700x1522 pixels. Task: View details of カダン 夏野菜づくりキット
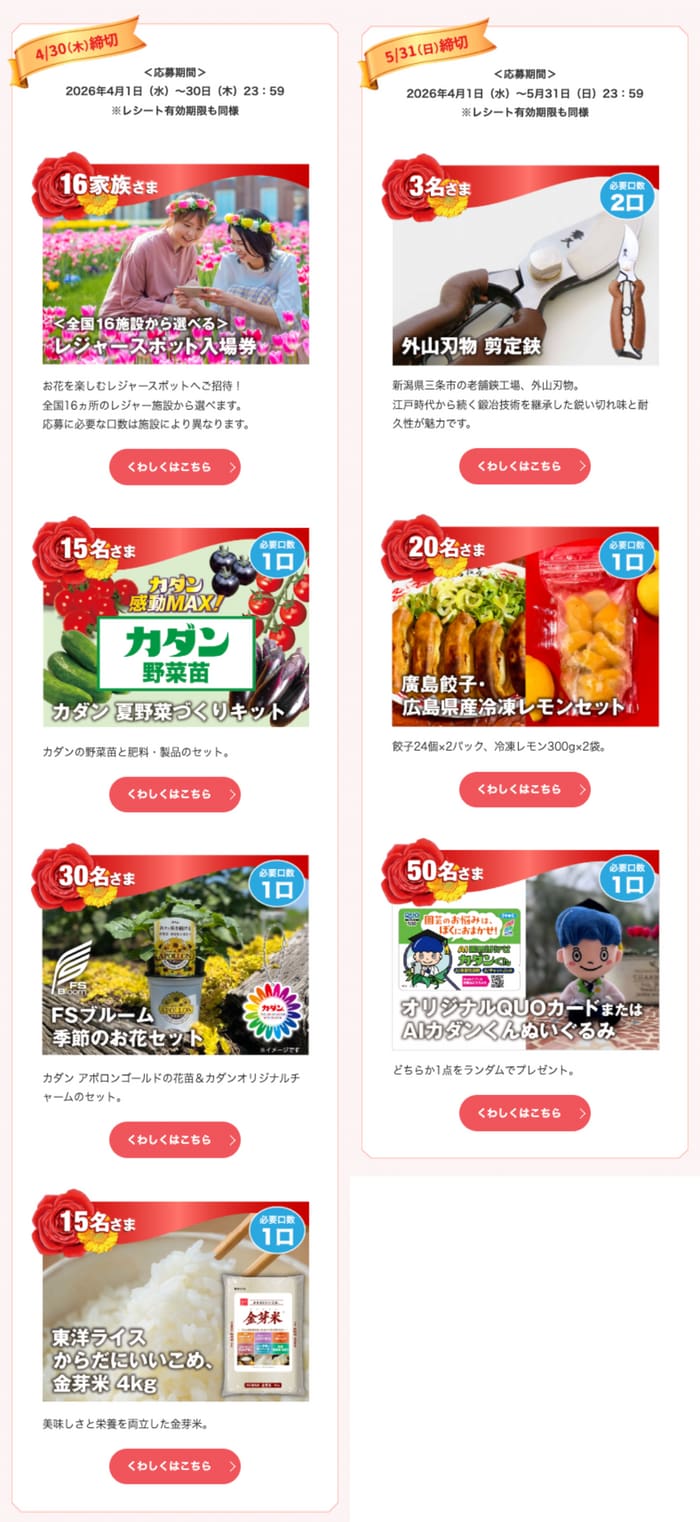tap(175, 794)
